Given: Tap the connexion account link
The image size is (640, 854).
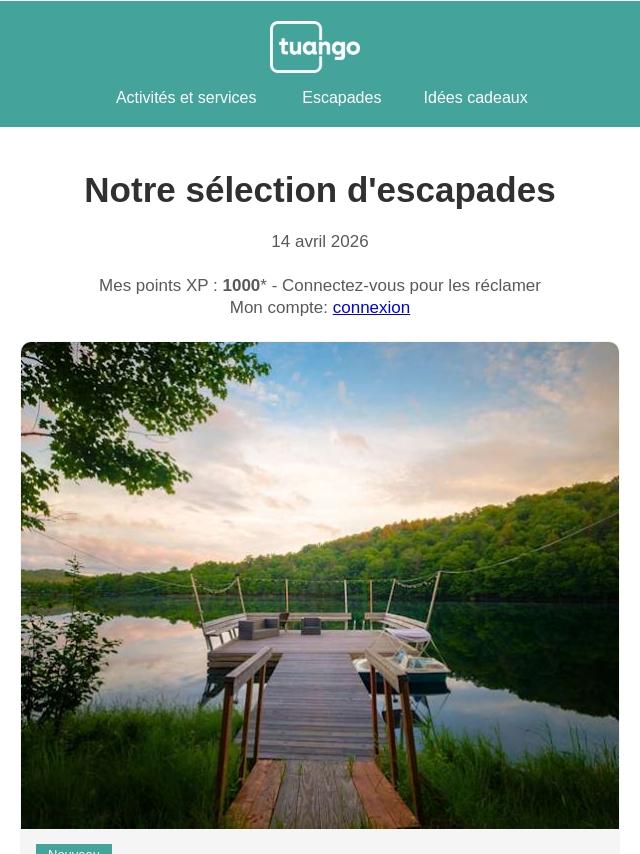Looking at the screenshot, I should tap(371, 308).
